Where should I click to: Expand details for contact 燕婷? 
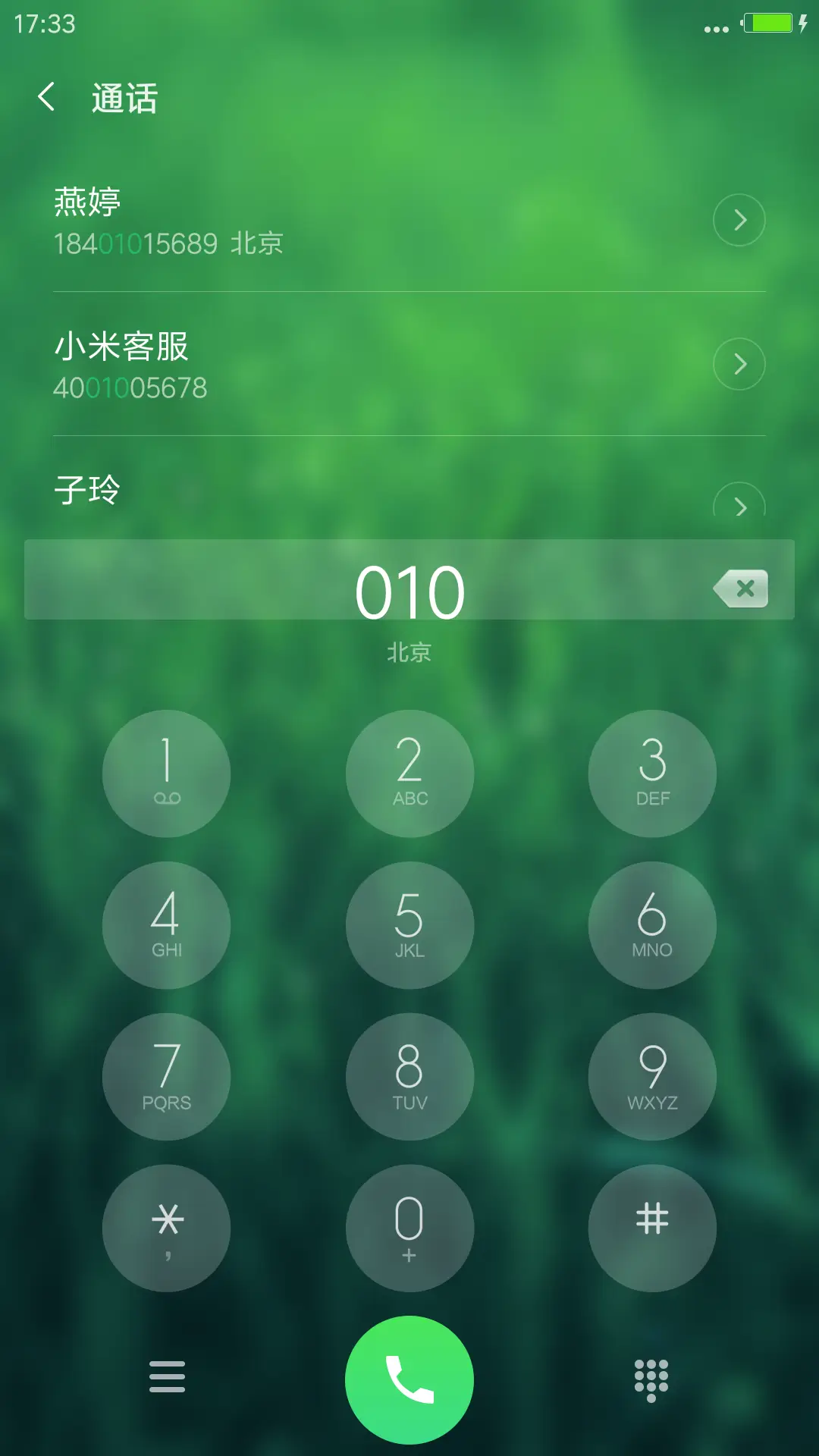[x=739, y=220]
